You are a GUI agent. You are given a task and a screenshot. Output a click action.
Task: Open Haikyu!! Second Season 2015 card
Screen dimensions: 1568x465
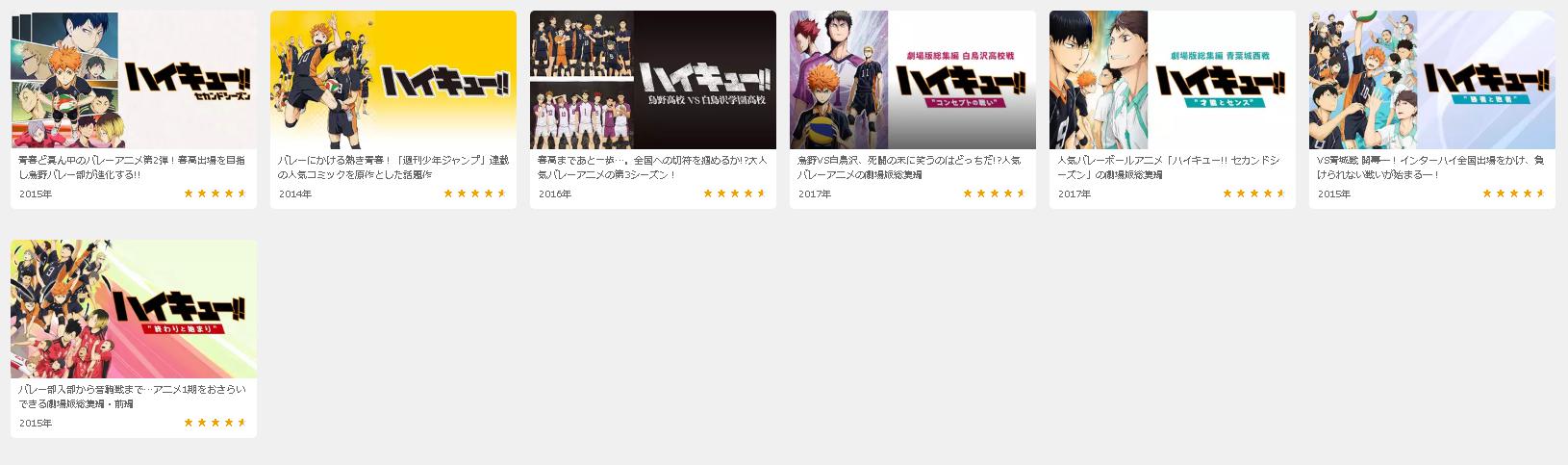(x=134, y=81)
